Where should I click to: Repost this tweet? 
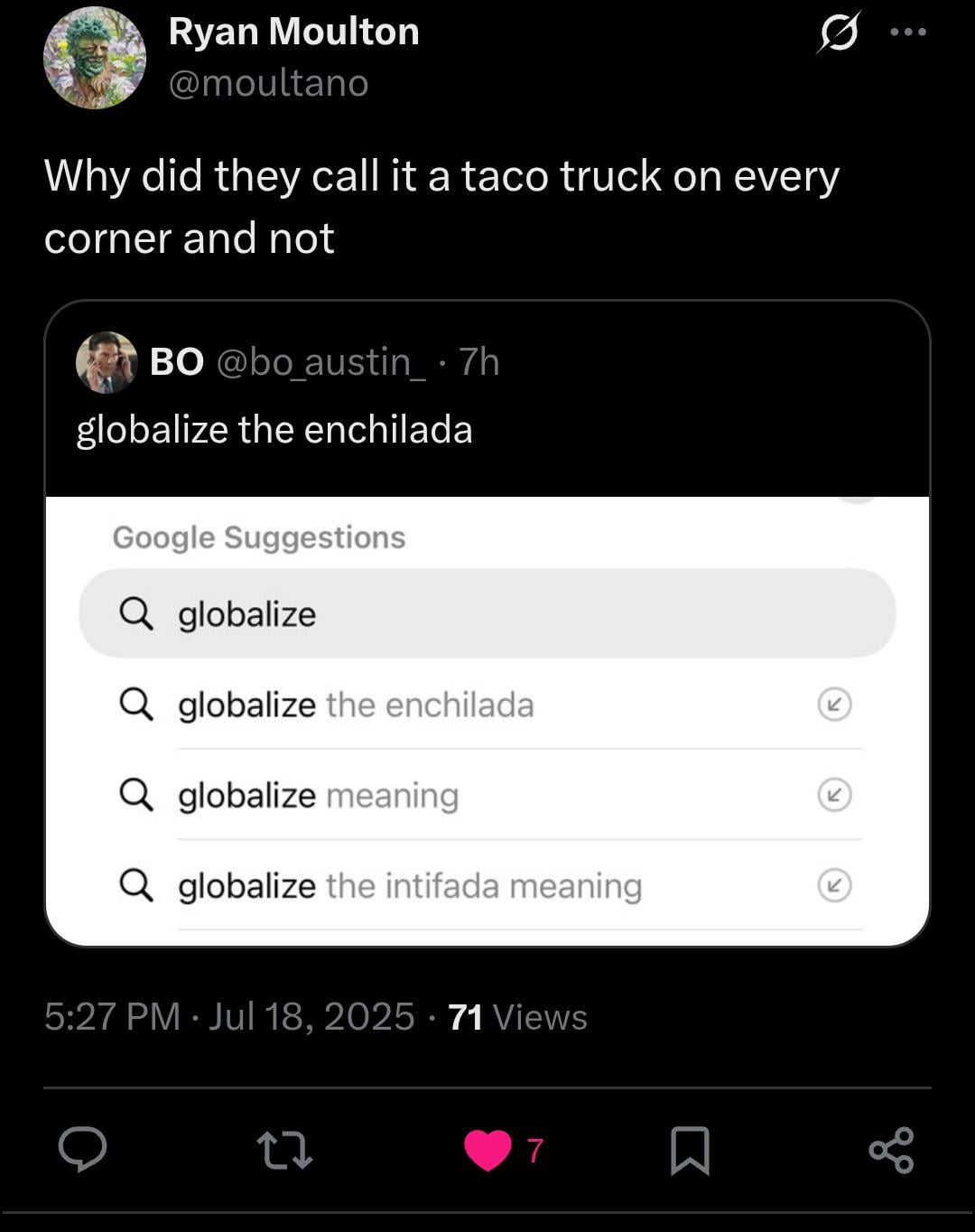click(x=284, y=1151)
